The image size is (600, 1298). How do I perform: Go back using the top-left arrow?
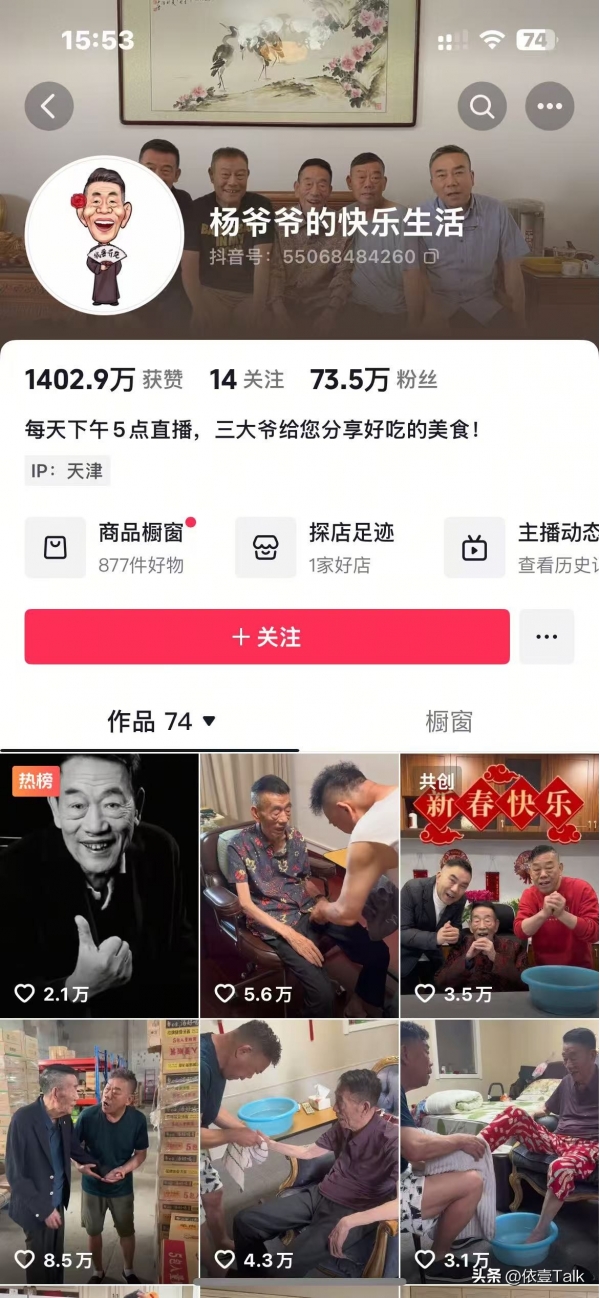[49, 106]
